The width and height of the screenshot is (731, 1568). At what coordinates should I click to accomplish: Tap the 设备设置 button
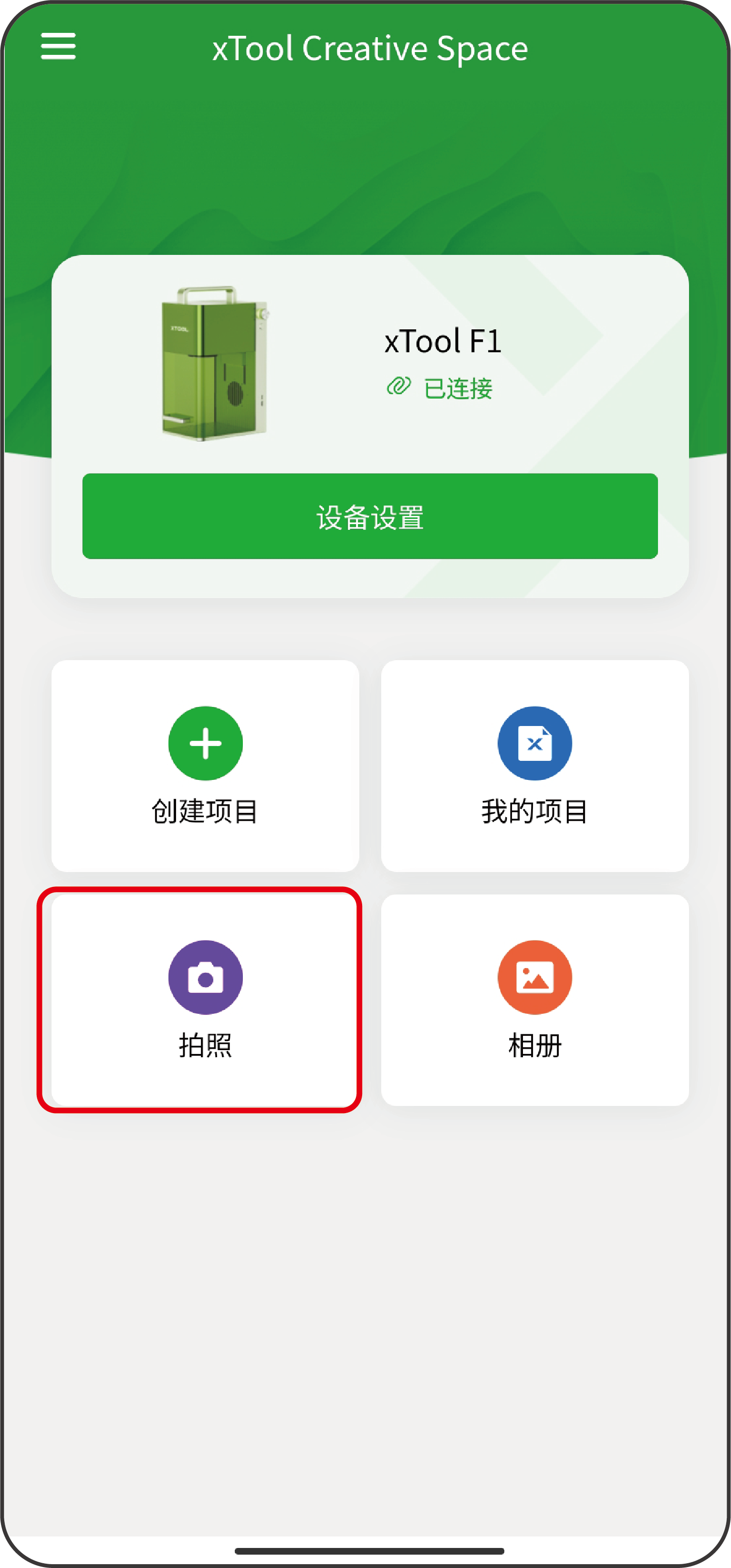(370, 516)
